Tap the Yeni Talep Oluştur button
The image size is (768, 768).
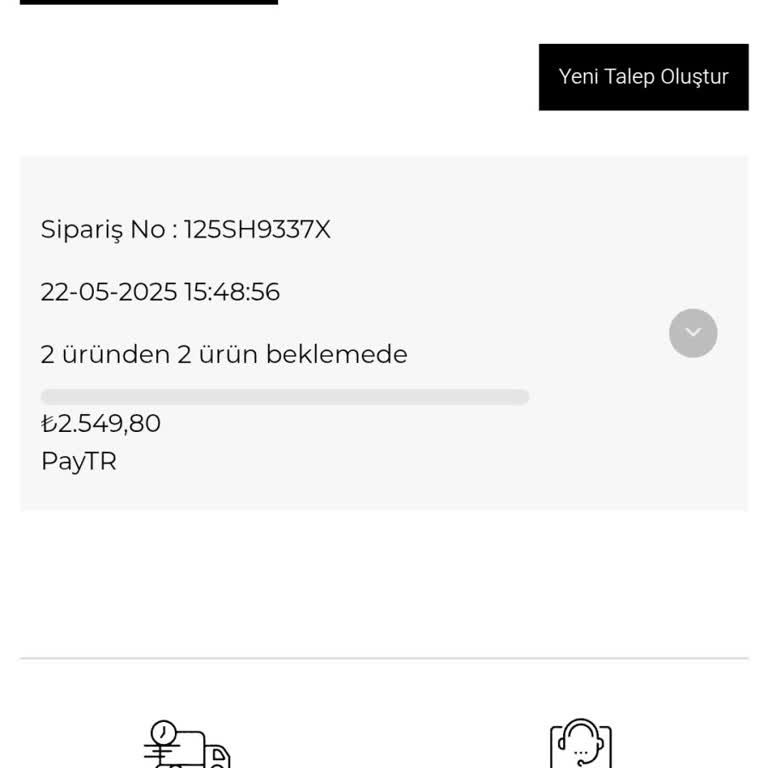pos(643,77)
